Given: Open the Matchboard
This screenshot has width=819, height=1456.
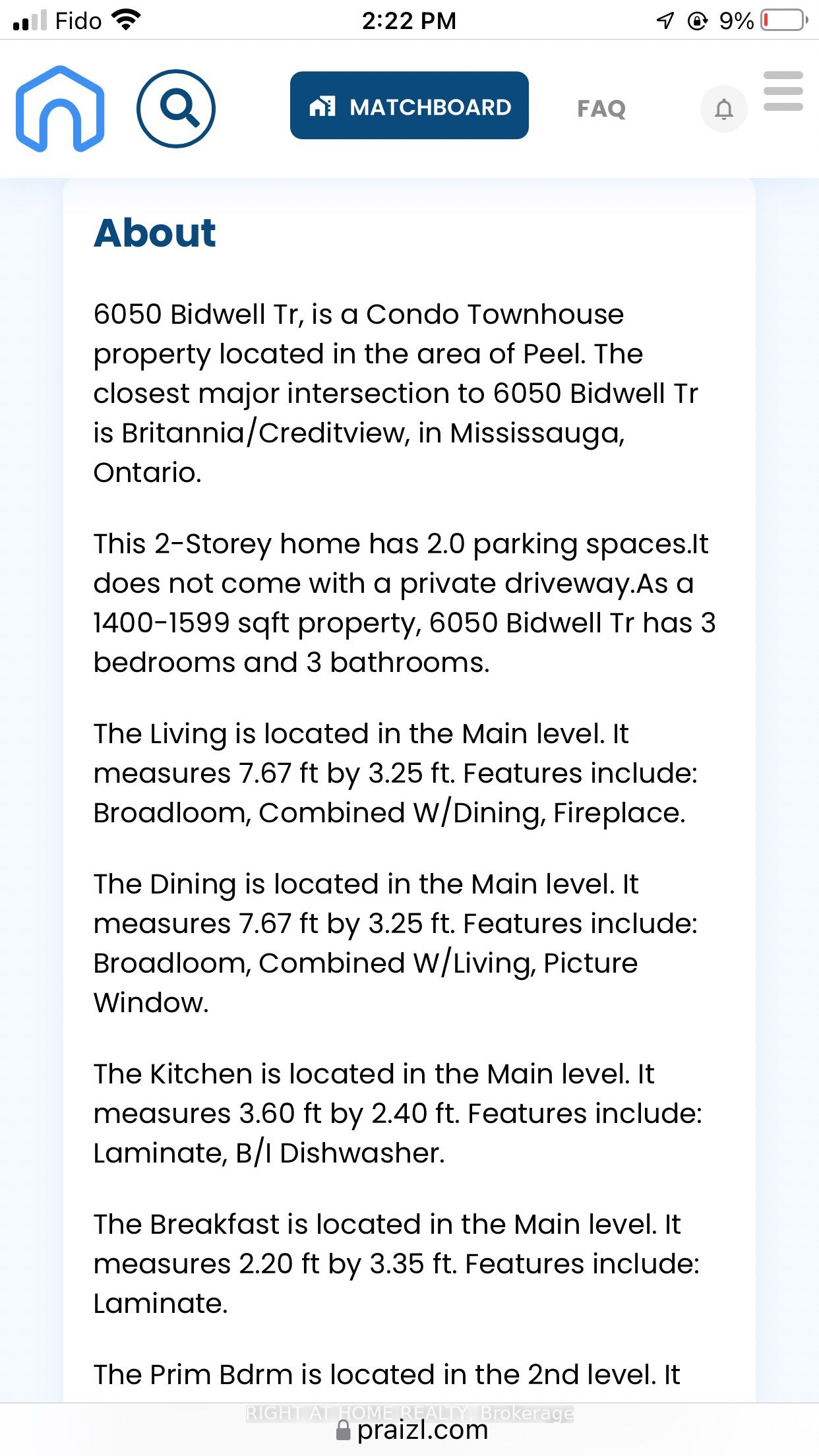Looking at the screenshot, I should point(409,106).
